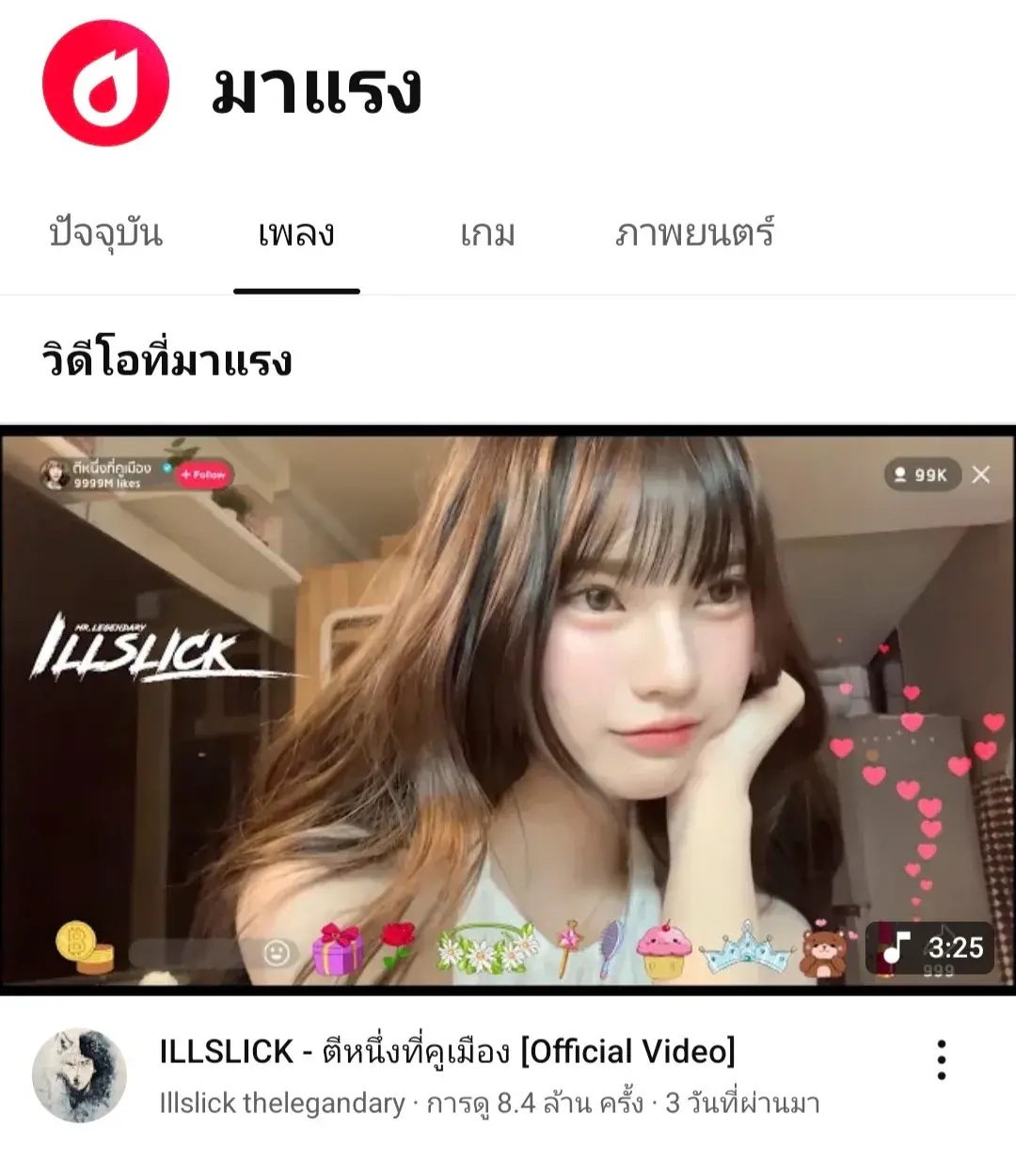Open the Illslick thelegandary channel avatar
Screen dimensions: 1016x1176
pyautogui.click(x=80, y=1075)
